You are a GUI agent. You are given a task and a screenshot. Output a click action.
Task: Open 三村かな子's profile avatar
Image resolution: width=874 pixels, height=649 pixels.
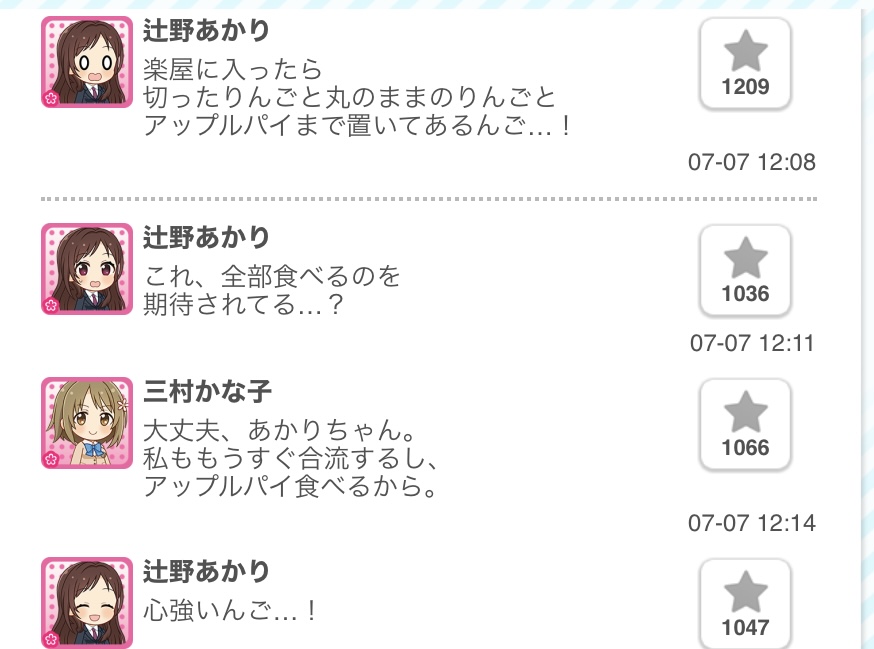coord(87,423)
